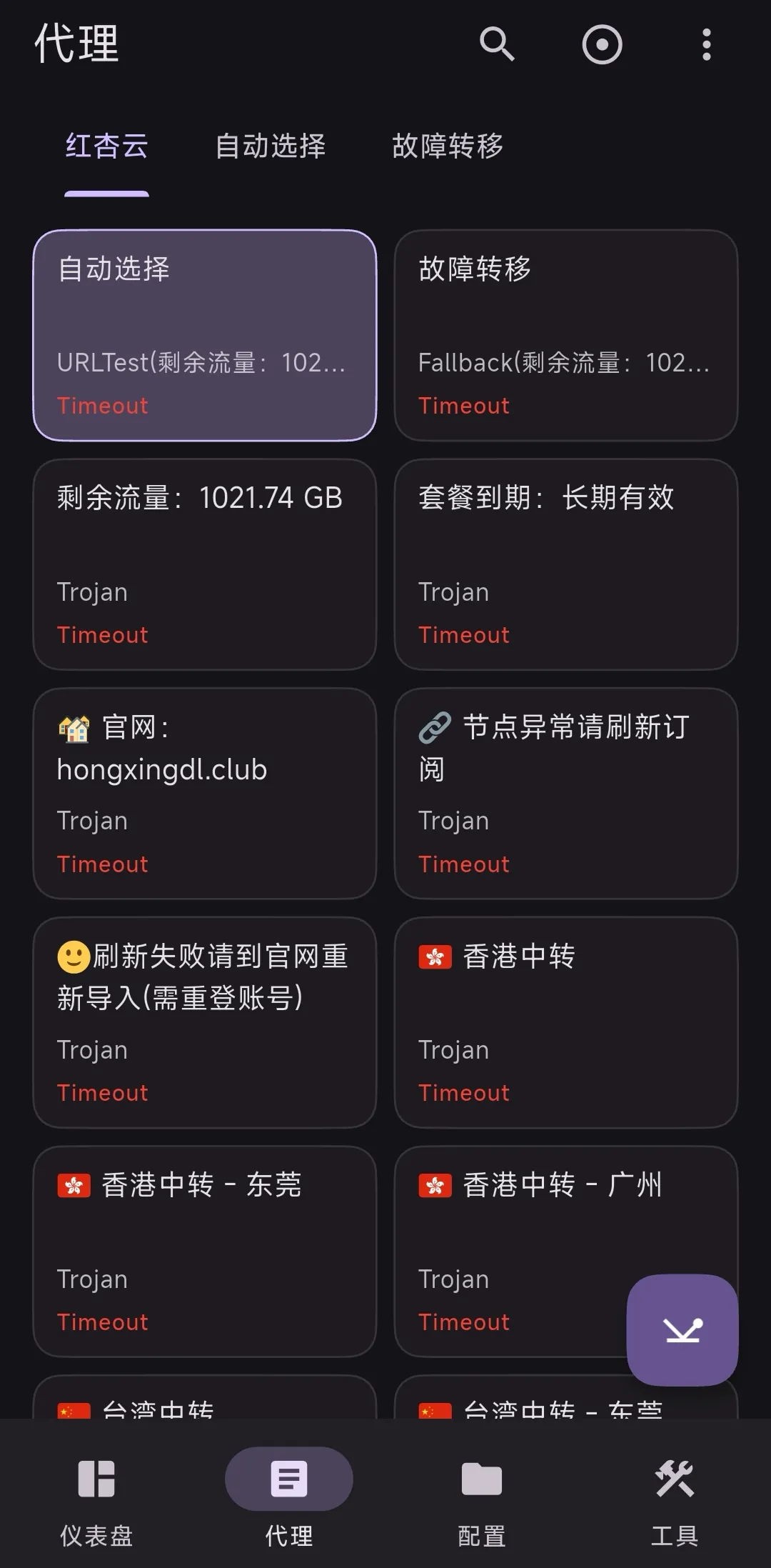Select the 官网 hongxingdl.club node card

click(x=205, y=793)
